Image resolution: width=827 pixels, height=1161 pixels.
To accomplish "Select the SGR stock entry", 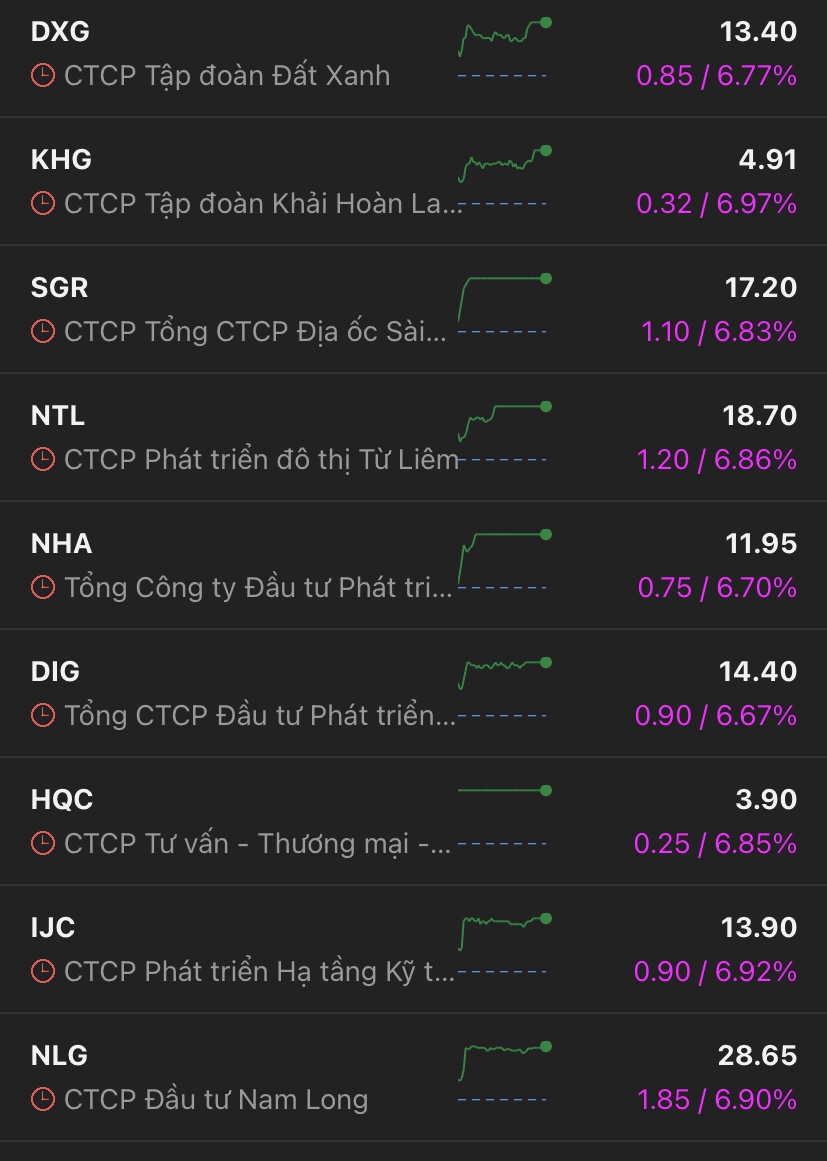I will click(x=413, y=310).
